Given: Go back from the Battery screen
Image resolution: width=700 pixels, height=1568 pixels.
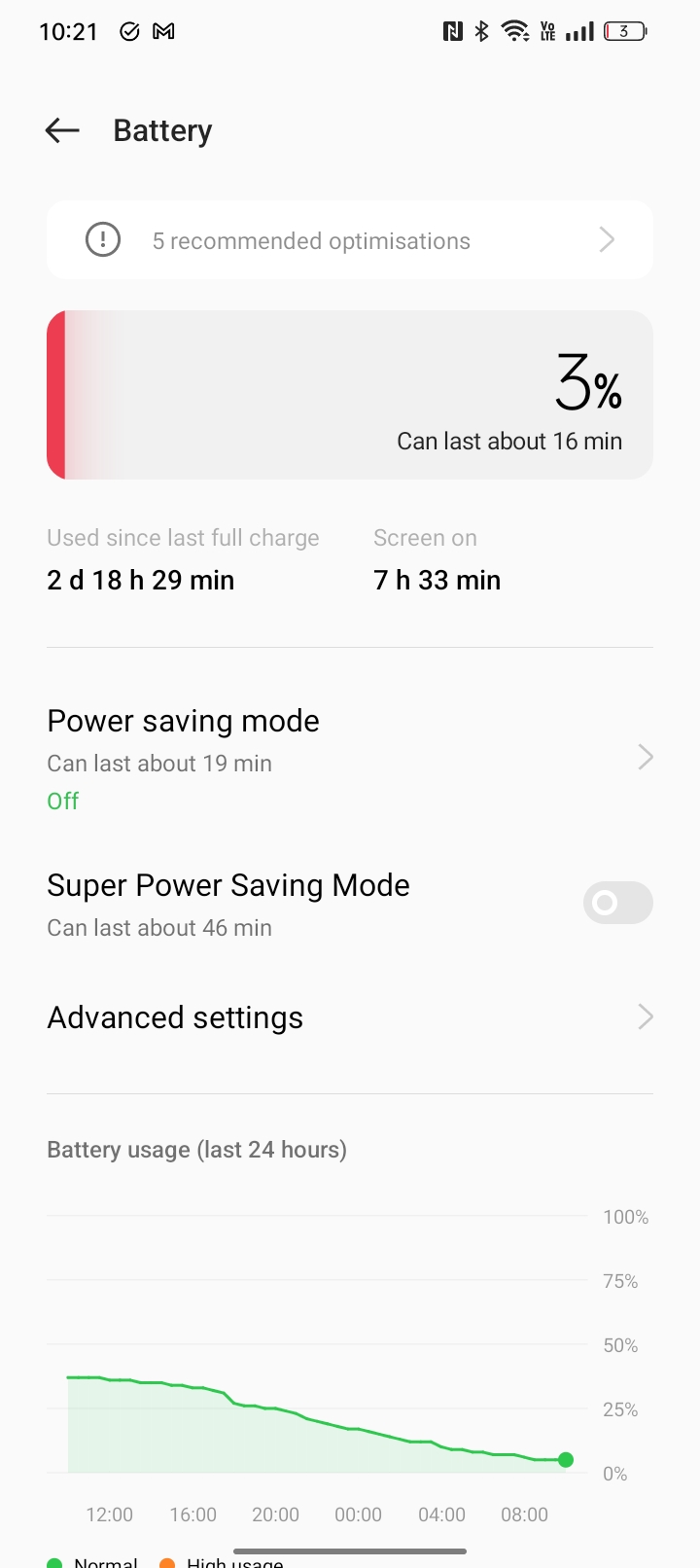Looking at the screenshot, I should [62, 130].
